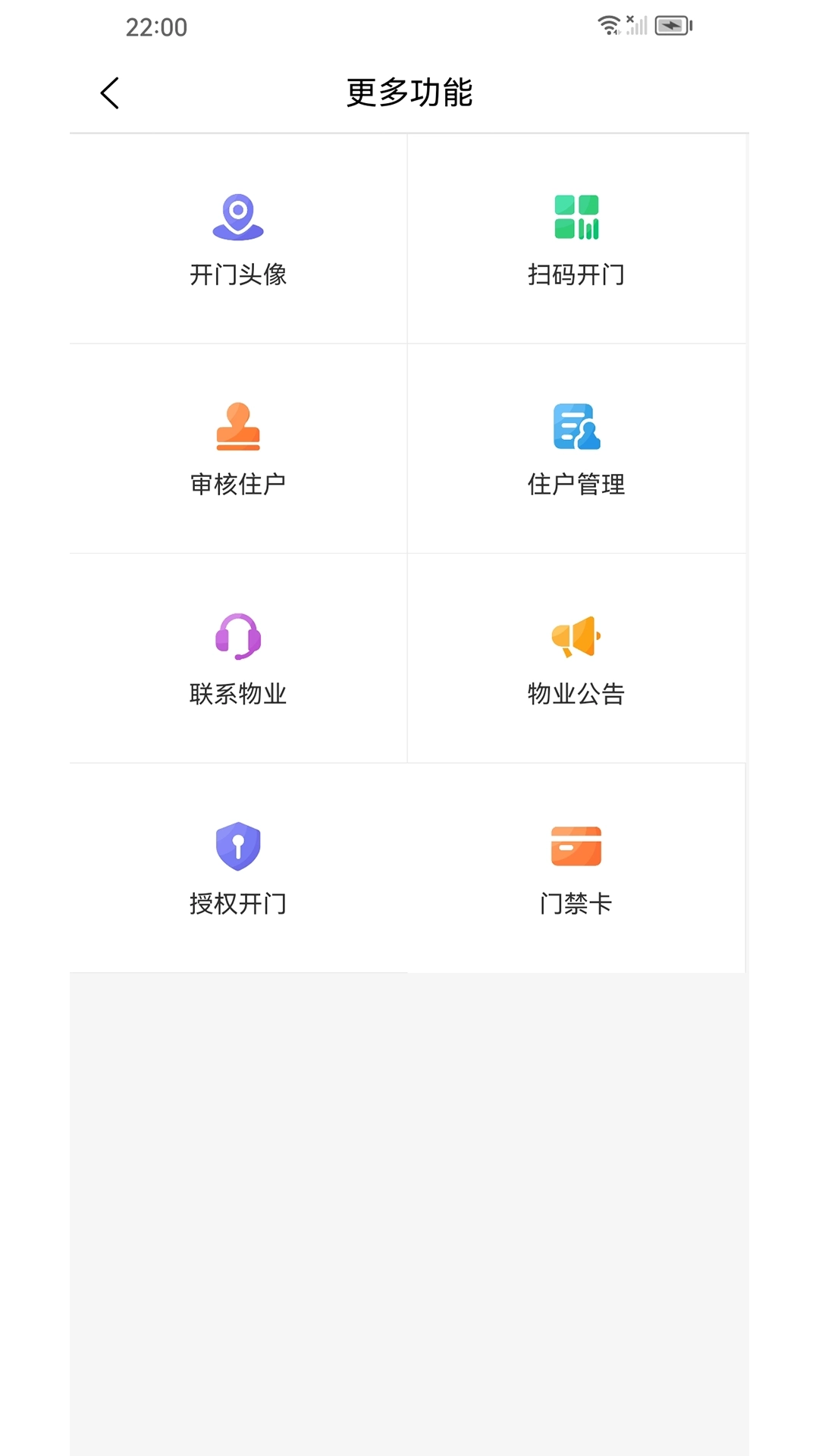Tap the 联系物业 label to contact property
The height and width of the screenshot is (1456, 819).
coord(238,693)
